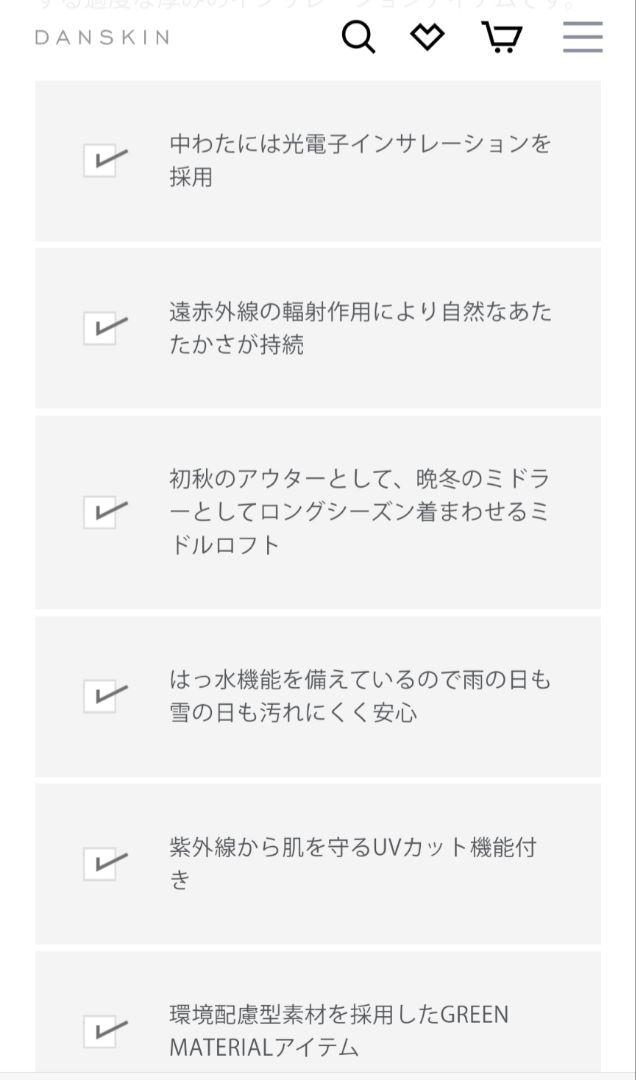The image size is (636, 1080).
Task: Open the hamburger menu
Action: [x=583, y=37]
